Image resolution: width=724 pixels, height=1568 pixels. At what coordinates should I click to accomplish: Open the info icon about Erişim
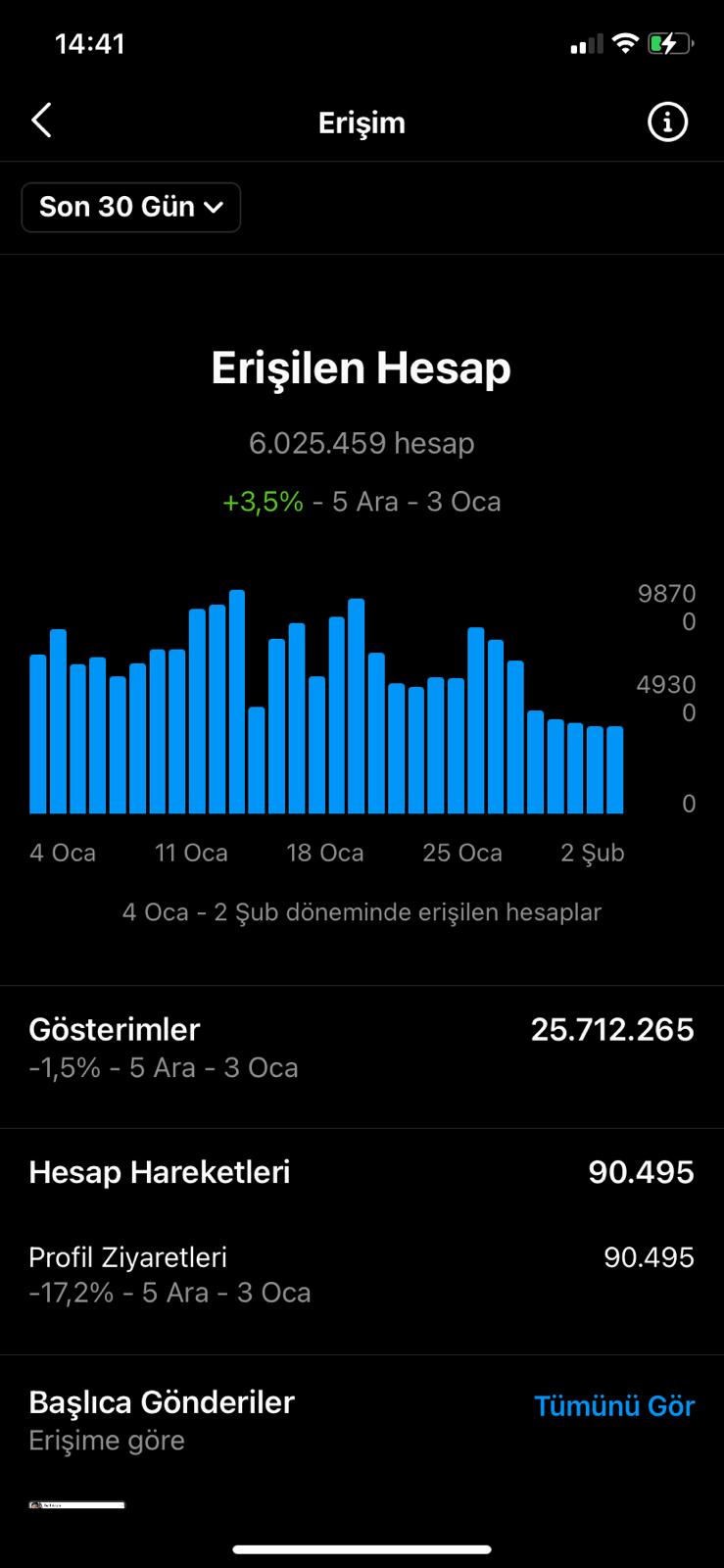click(667, 122)
